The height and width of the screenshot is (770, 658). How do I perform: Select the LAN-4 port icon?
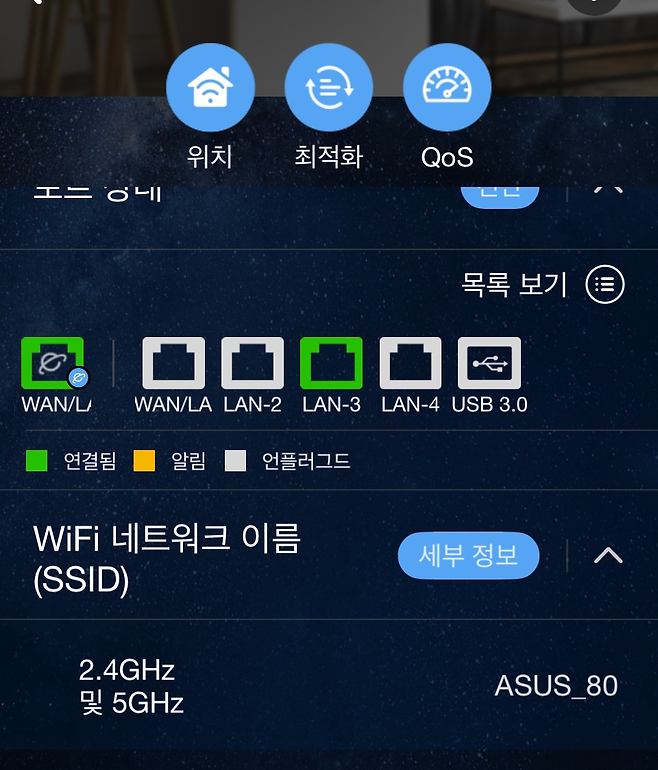[410, 363]
